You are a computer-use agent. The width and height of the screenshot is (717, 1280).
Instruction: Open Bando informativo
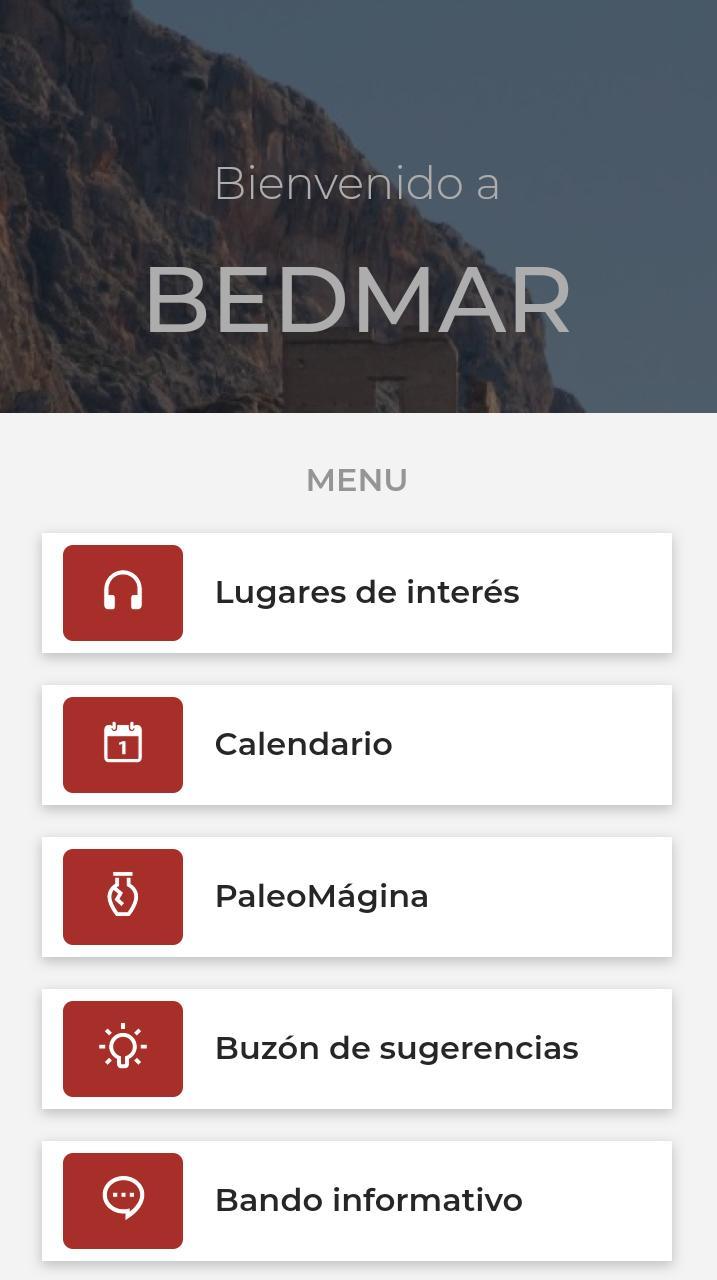357,1201
